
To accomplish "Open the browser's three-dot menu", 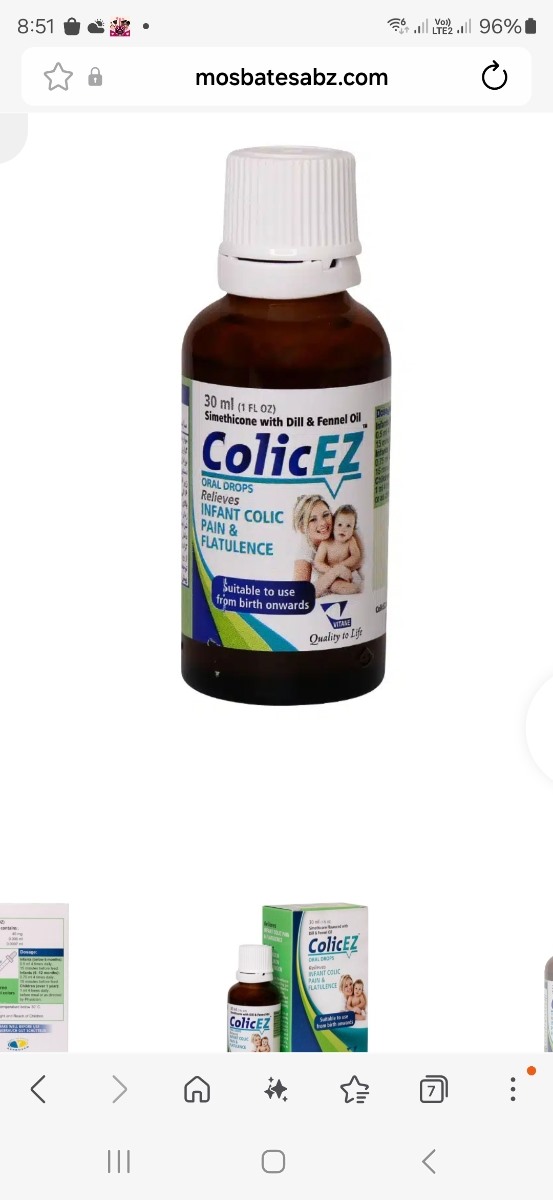I will tap(512, 1089).
